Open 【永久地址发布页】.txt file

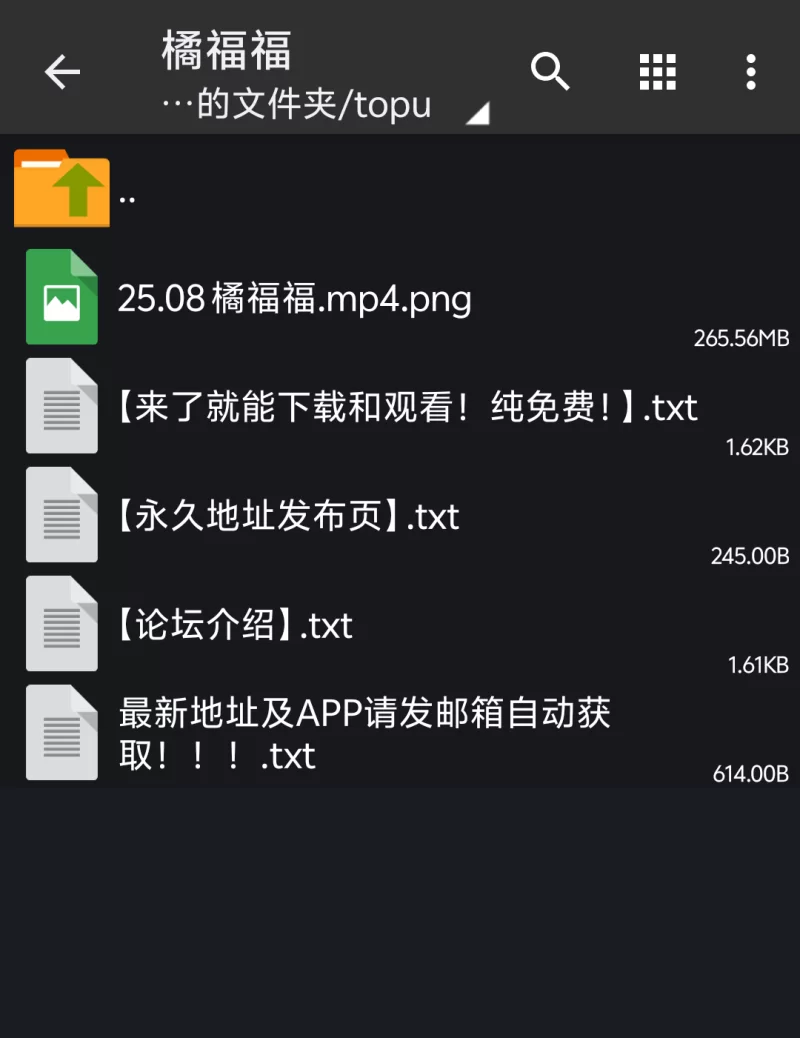coord(288,516)
